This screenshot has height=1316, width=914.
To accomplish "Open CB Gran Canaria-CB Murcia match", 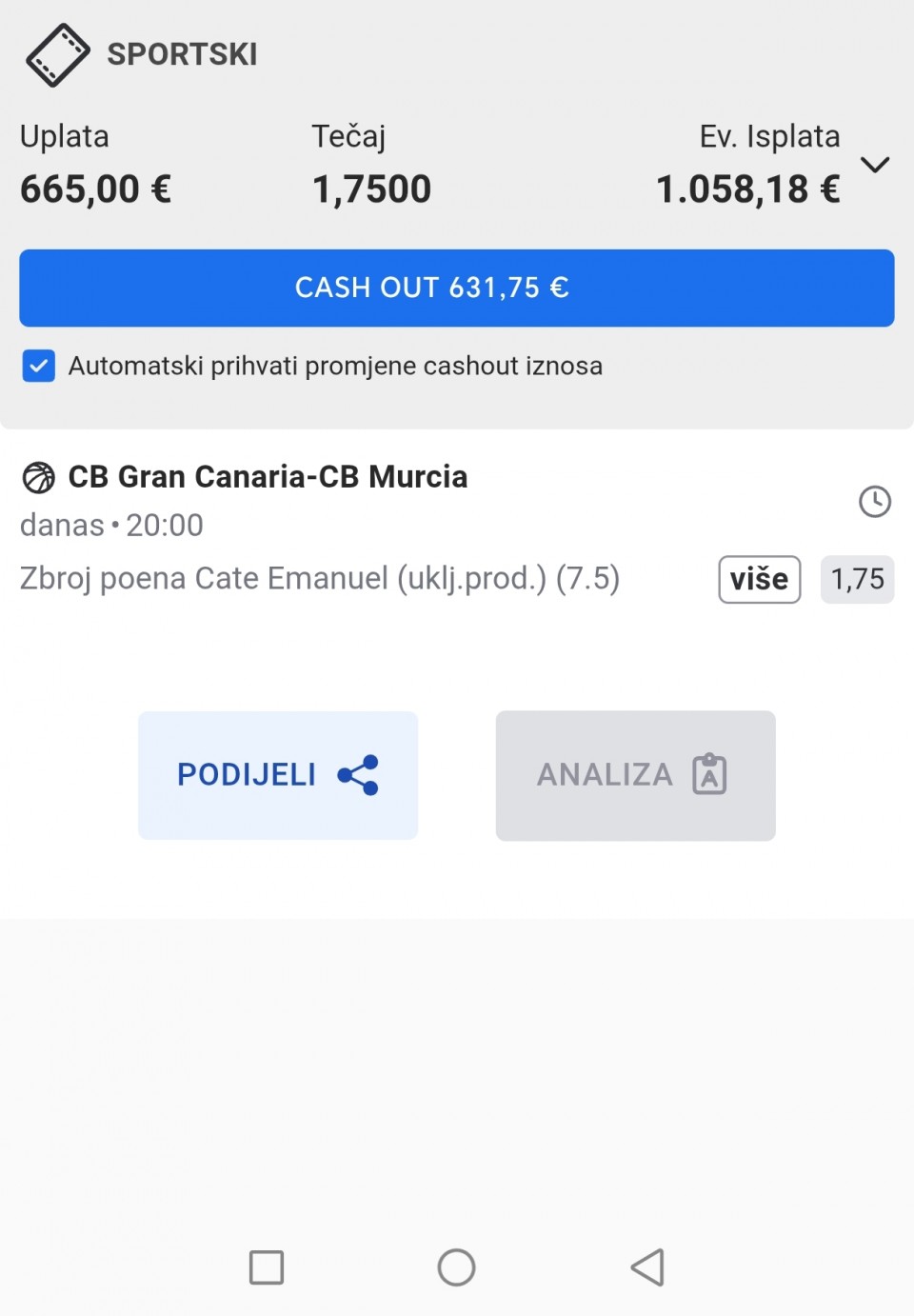I will 268,477.
